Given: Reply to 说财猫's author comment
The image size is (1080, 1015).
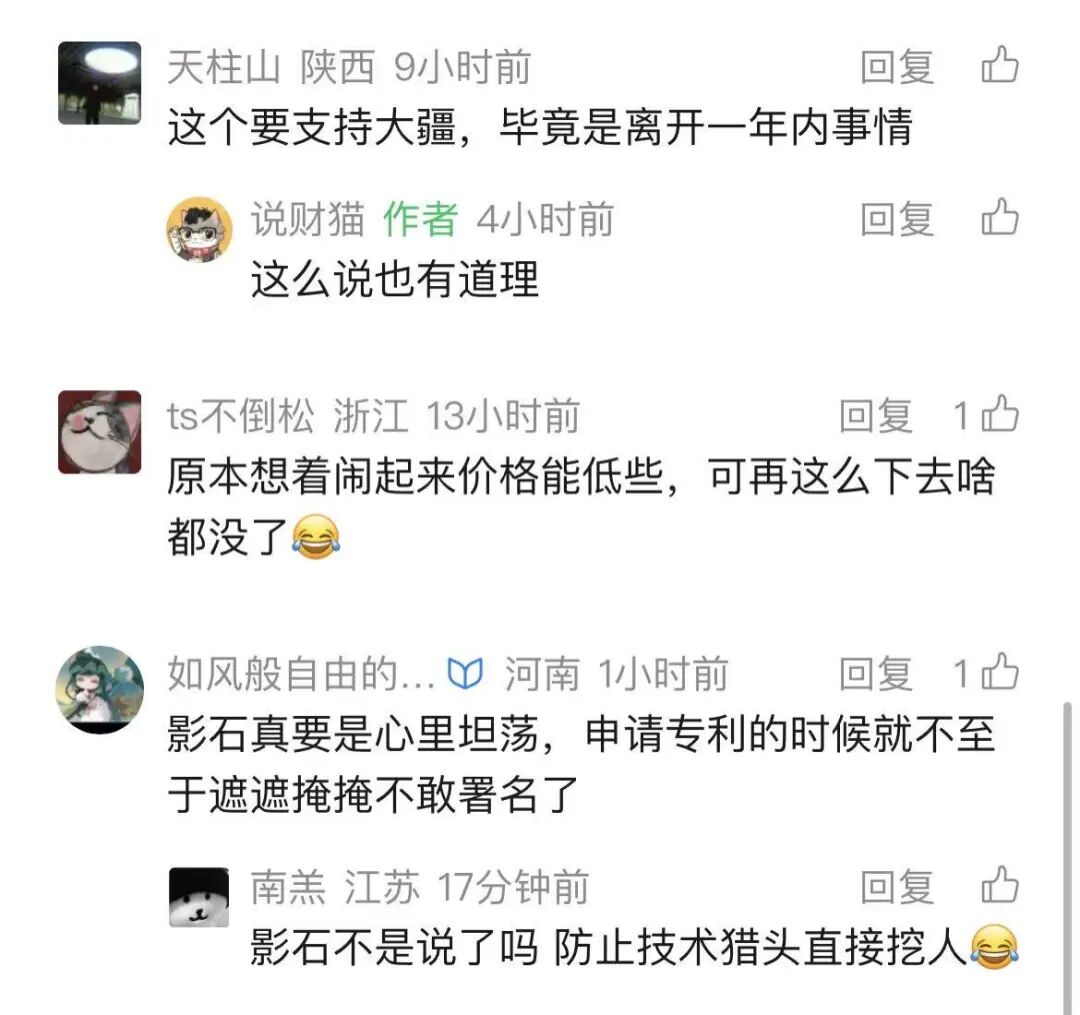Looking at the screenshot, I should coord(897,219).
